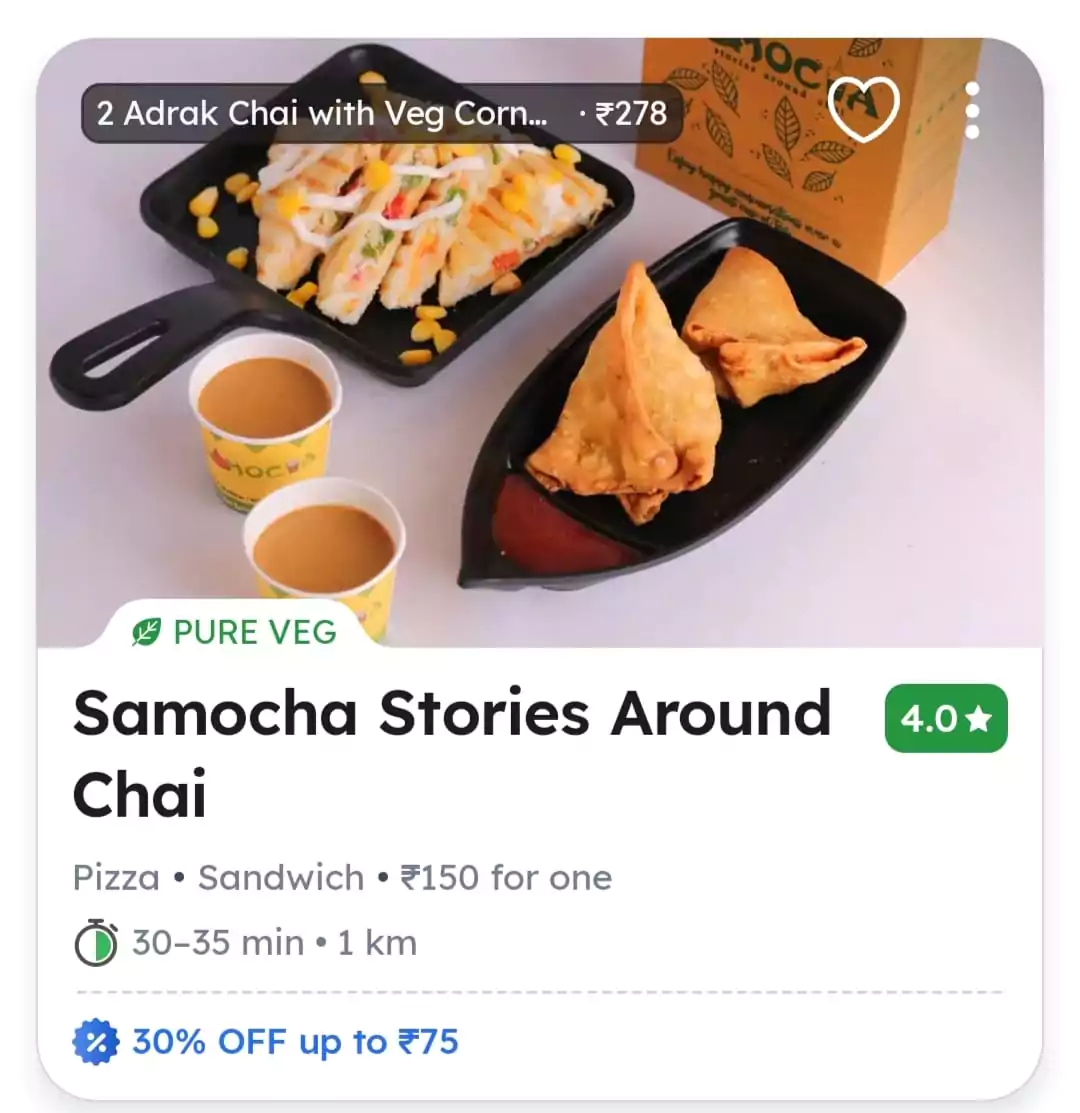Open the three-dot overflow menu
This screenshot has width=1080, height=1113.
tap(972, 110)
